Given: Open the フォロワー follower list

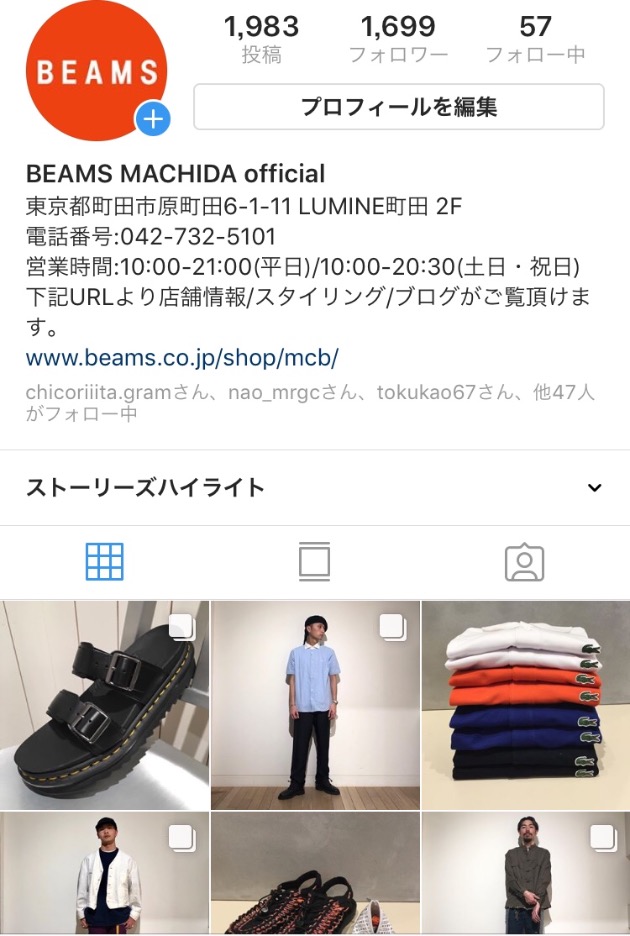Looking at the screenshot, I should click(x=398, y=39).
